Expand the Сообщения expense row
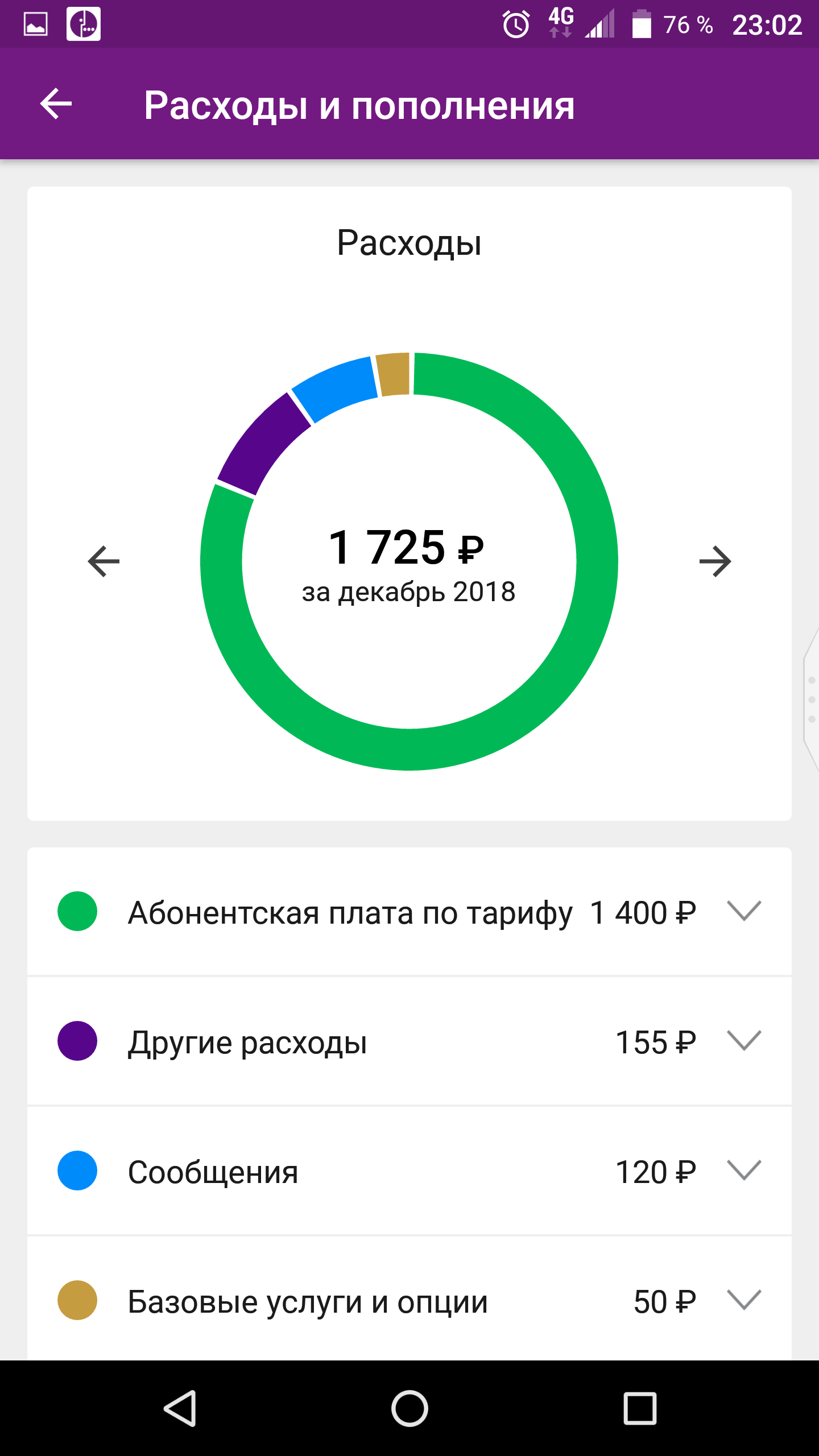 [x=744, y=1170]
